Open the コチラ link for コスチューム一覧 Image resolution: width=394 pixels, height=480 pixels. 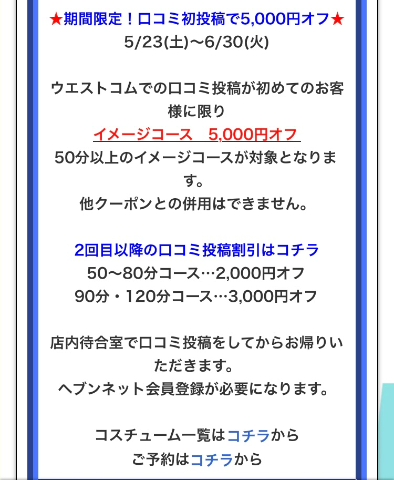tap(248, 436)
